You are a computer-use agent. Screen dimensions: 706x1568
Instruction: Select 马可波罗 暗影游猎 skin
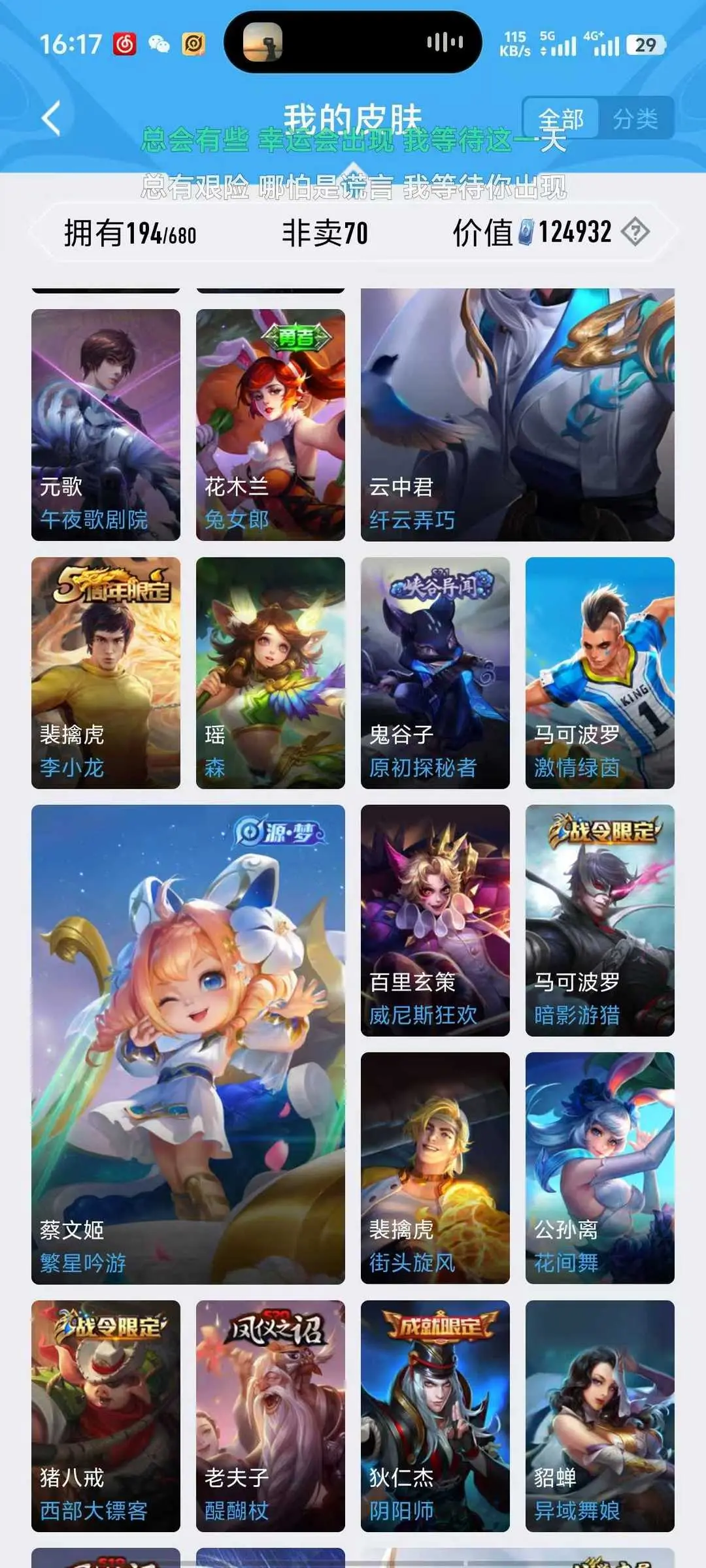[x=600, y=921]
